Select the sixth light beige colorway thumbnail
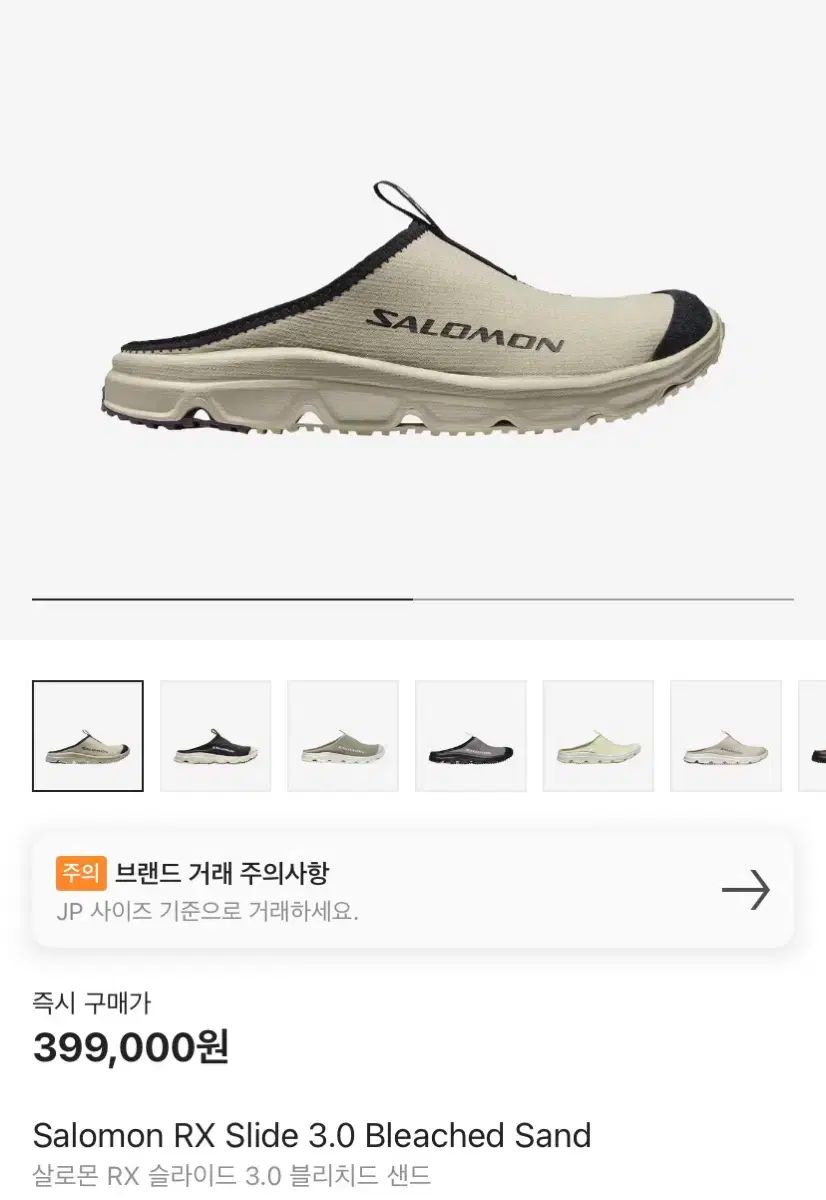The width and height of the screenshot is (826, 1200). (x=725, y=736)
